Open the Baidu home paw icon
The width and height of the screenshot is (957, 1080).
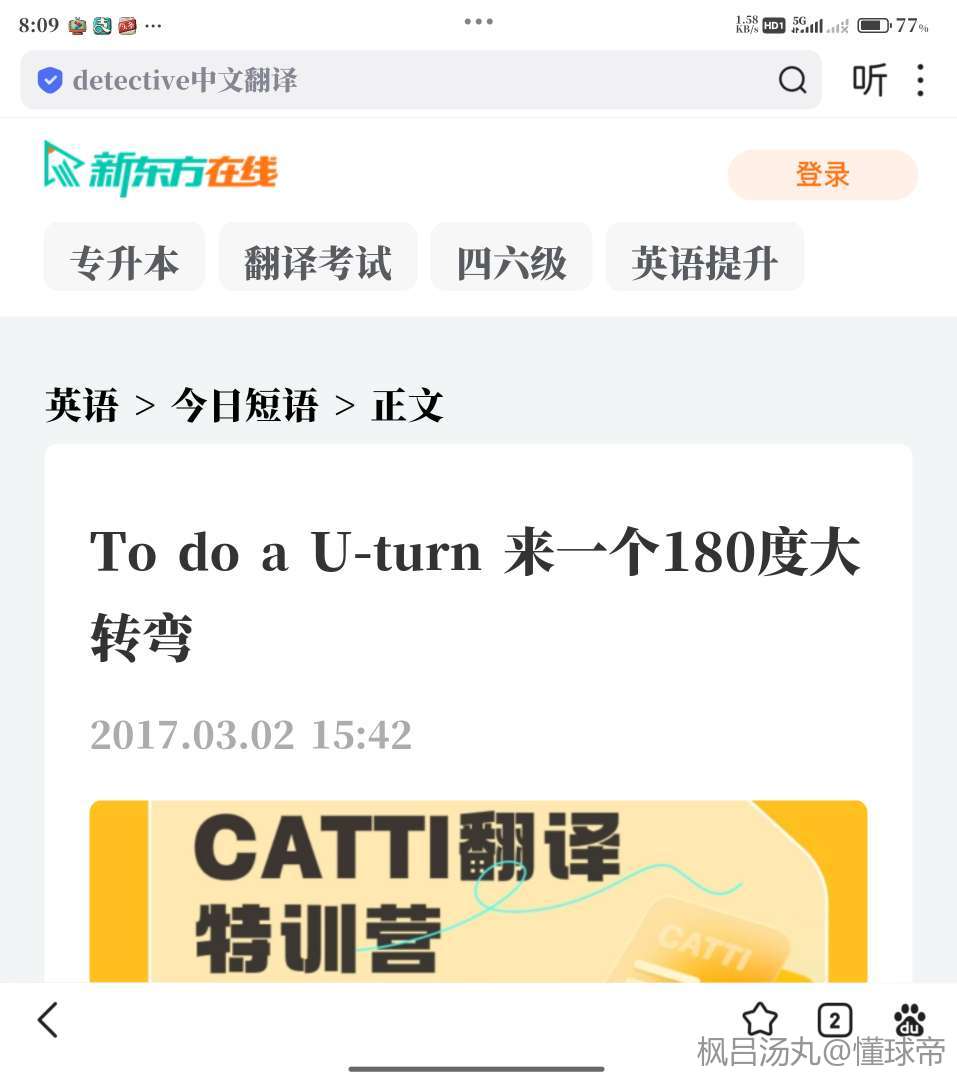tap(910, 1020)
